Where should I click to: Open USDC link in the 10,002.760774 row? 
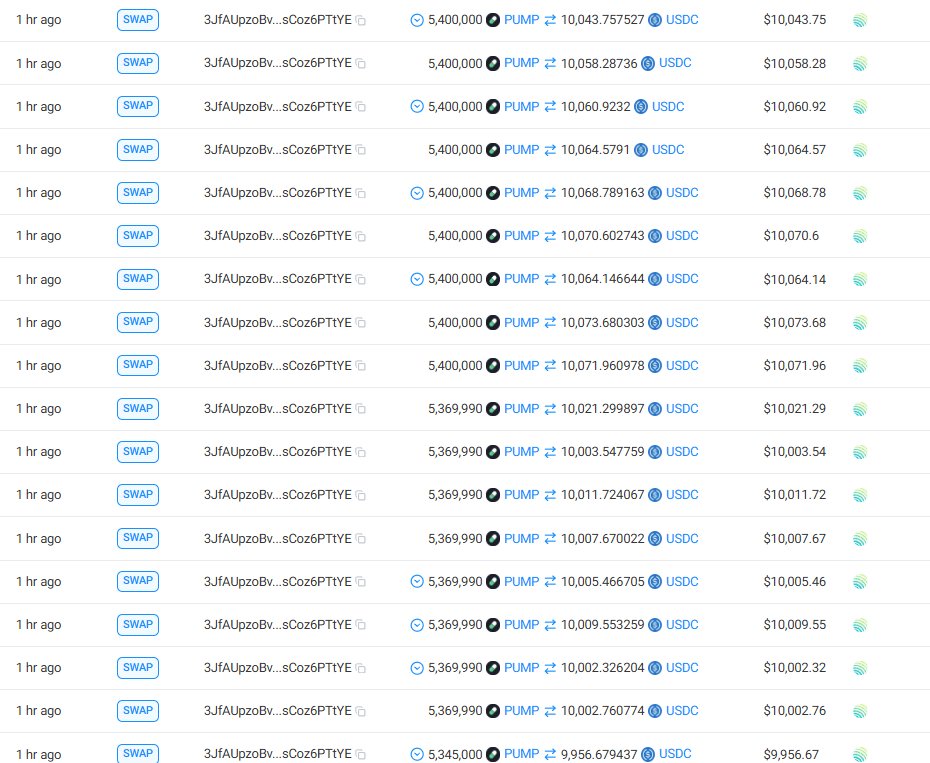682,710
